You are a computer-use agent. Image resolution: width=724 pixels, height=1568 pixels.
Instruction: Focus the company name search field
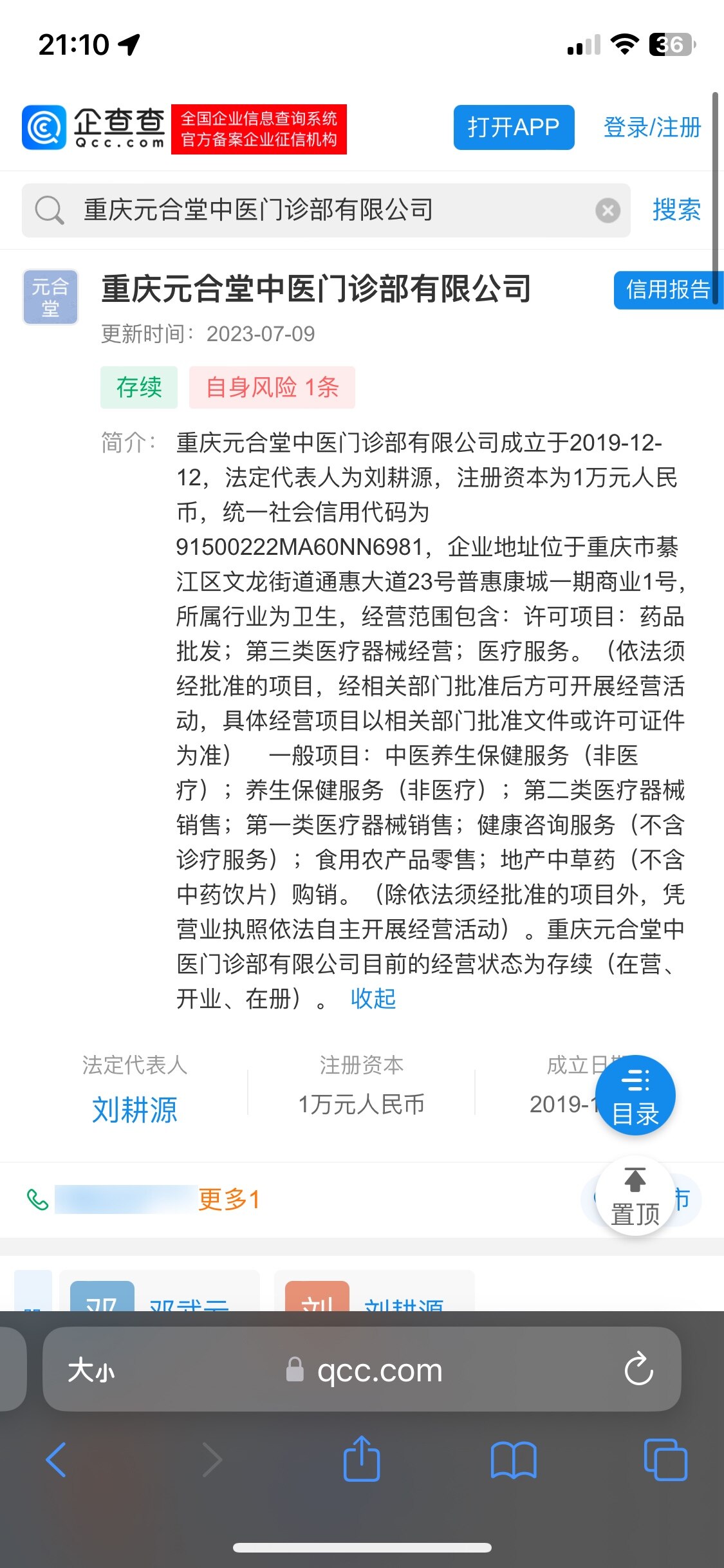tap(322, 210)
